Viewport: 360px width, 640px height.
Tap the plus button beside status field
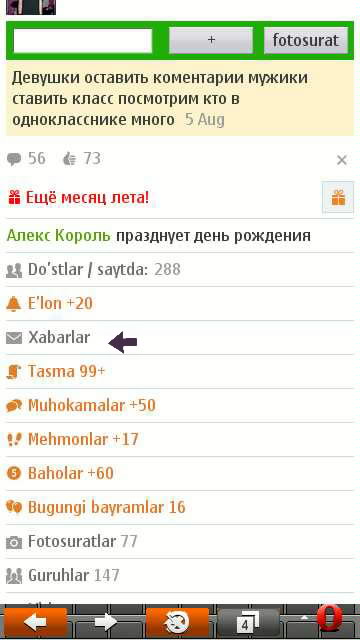point(211,40)
